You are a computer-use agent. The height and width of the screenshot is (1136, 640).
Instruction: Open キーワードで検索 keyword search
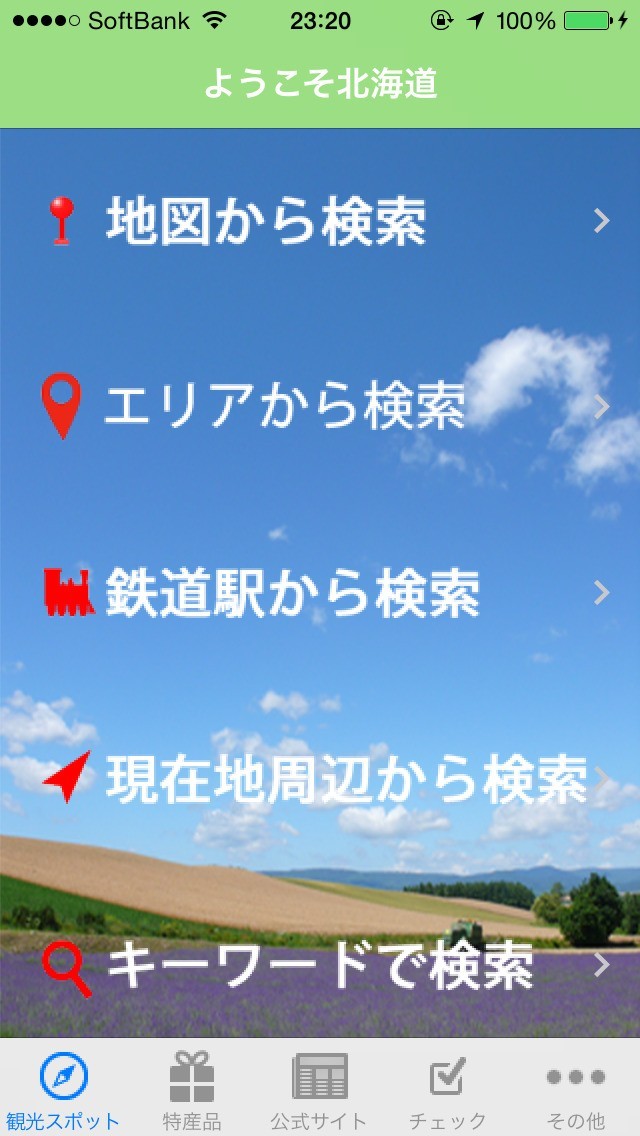pos(320,966)
